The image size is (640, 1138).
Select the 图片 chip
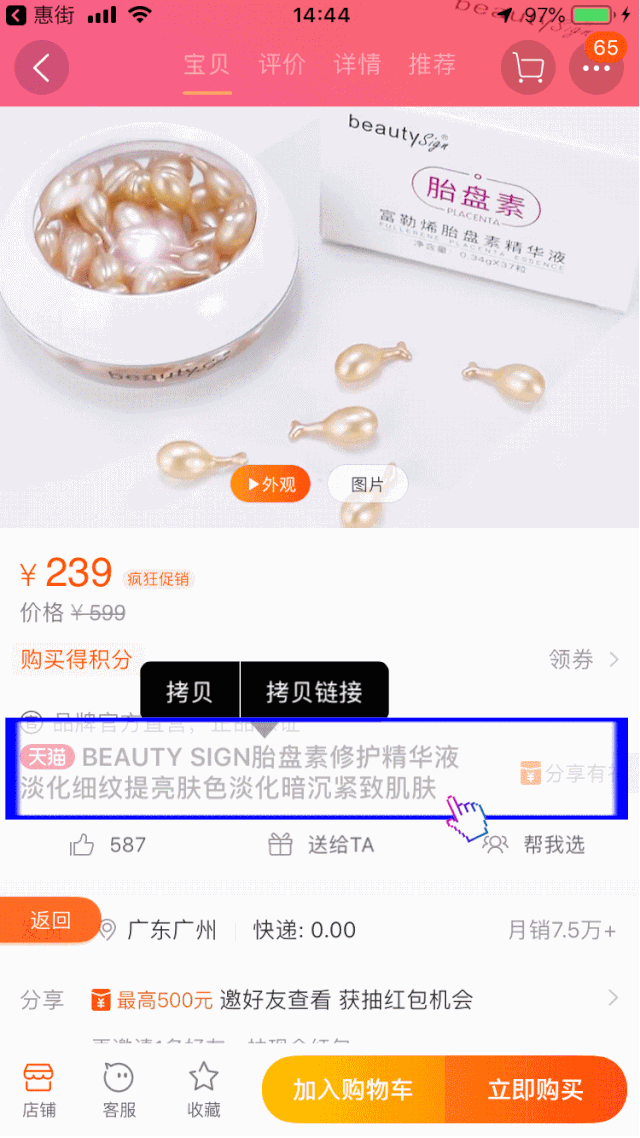point(367,485)
